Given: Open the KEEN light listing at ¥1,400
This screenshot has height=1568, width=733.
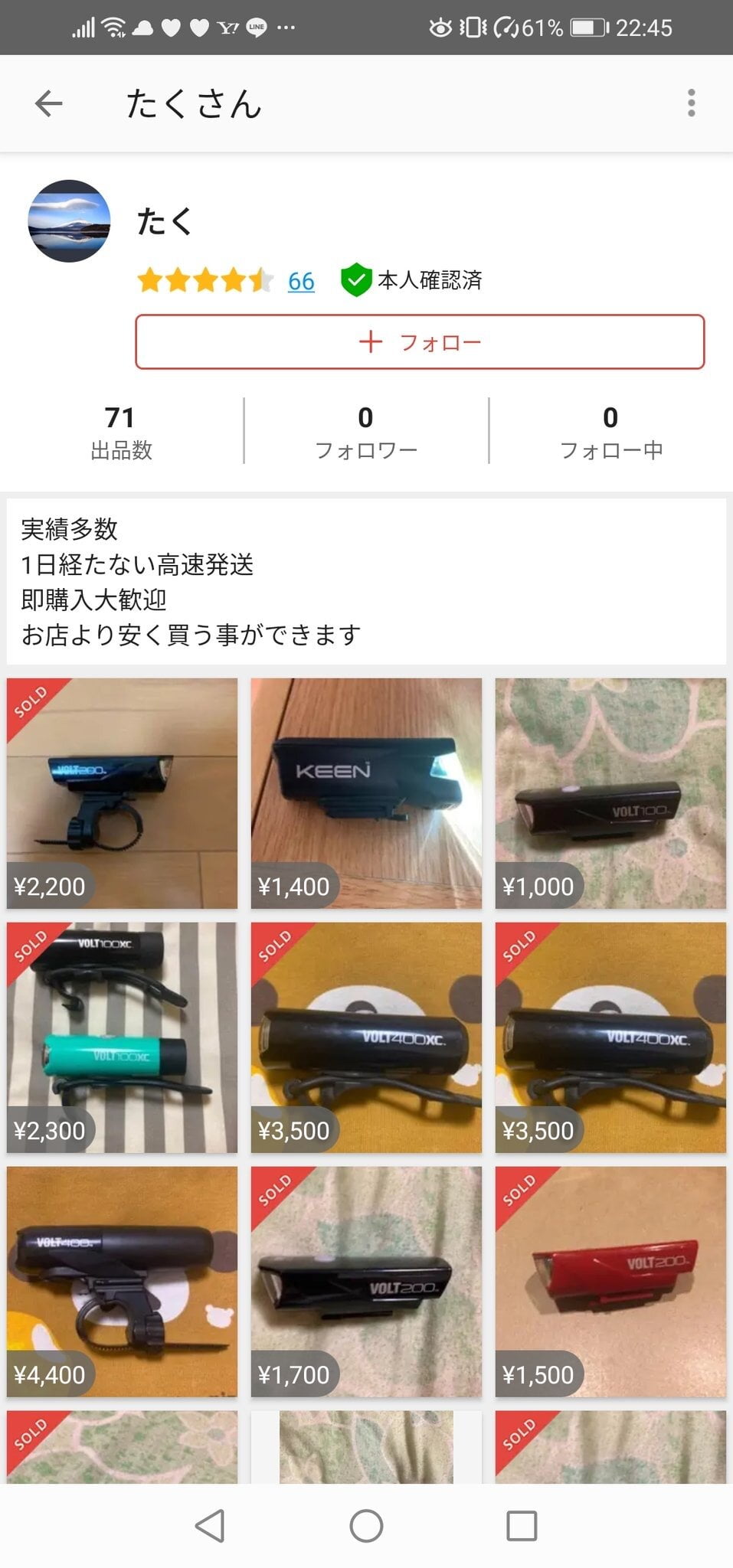Looking at the screenshot, I should point(366,792).
